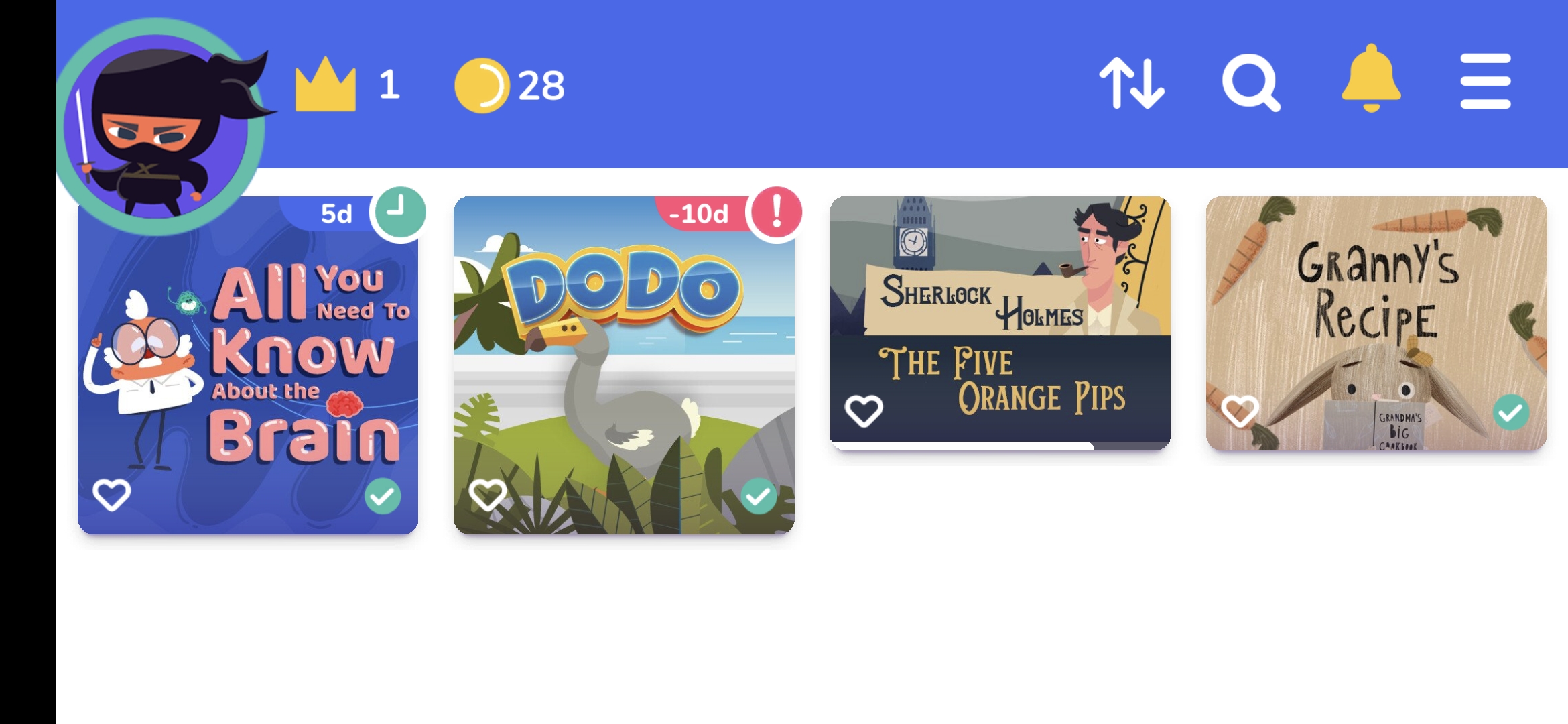Favorite the Brain book with the heart
The height and width of the screenshot is (724, 1568).
pos(112,495)
